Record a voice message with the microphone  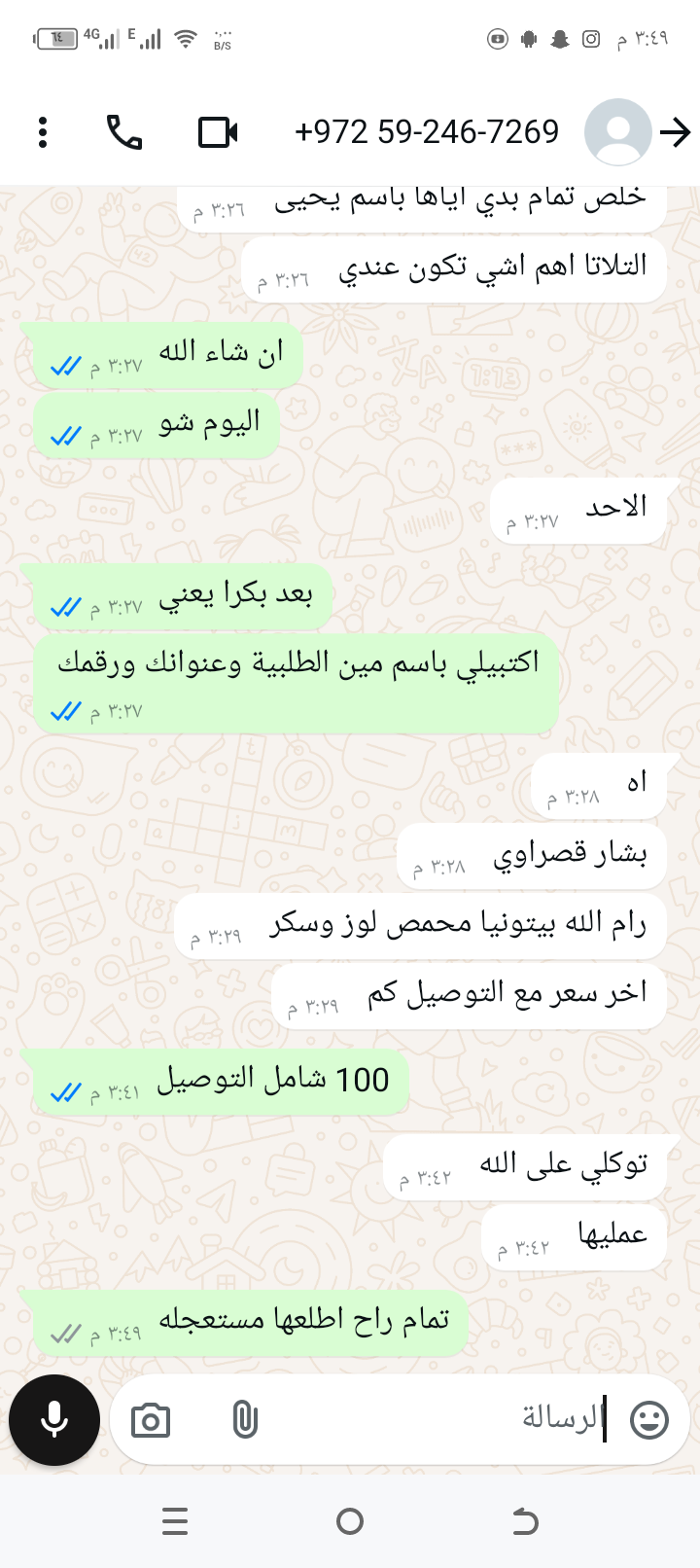pos(54,1420)
